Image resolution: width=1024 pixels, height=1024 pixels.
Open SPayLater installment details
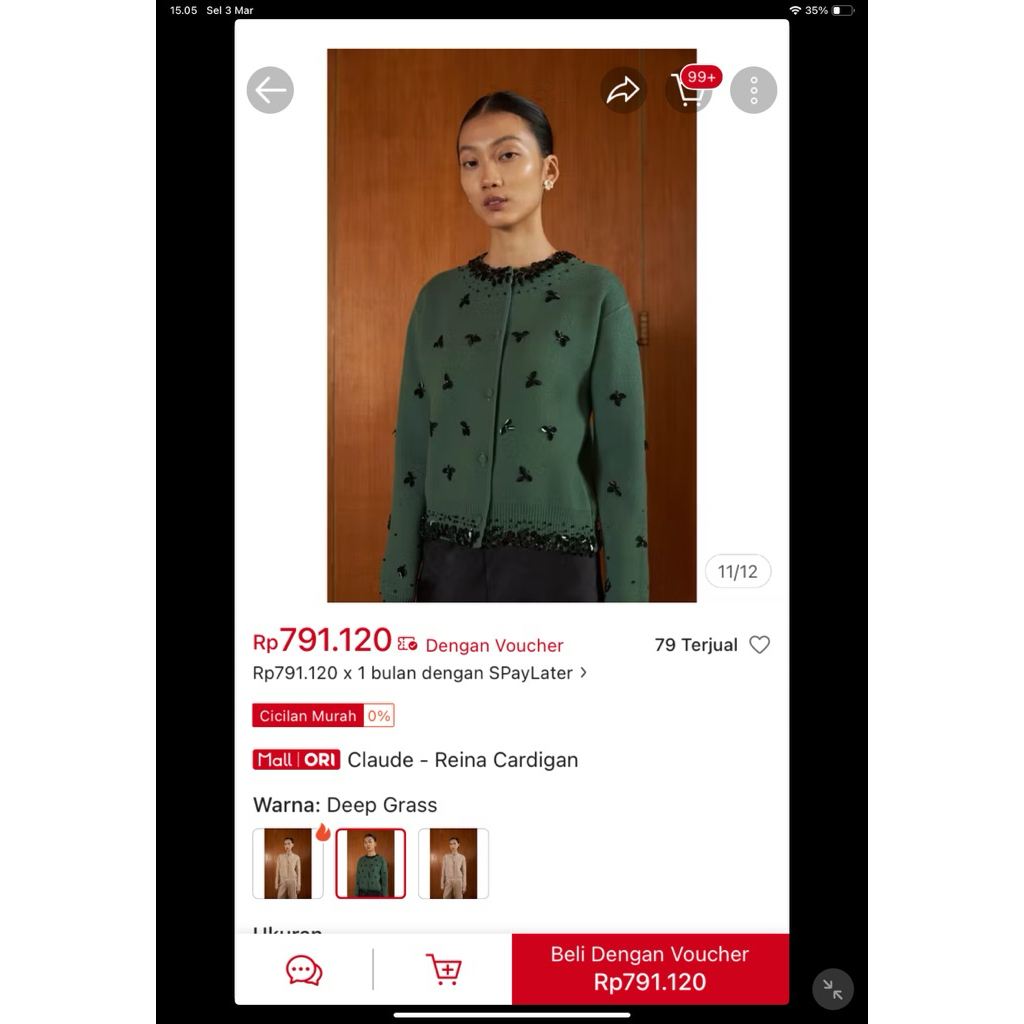(x=420, y=673)
